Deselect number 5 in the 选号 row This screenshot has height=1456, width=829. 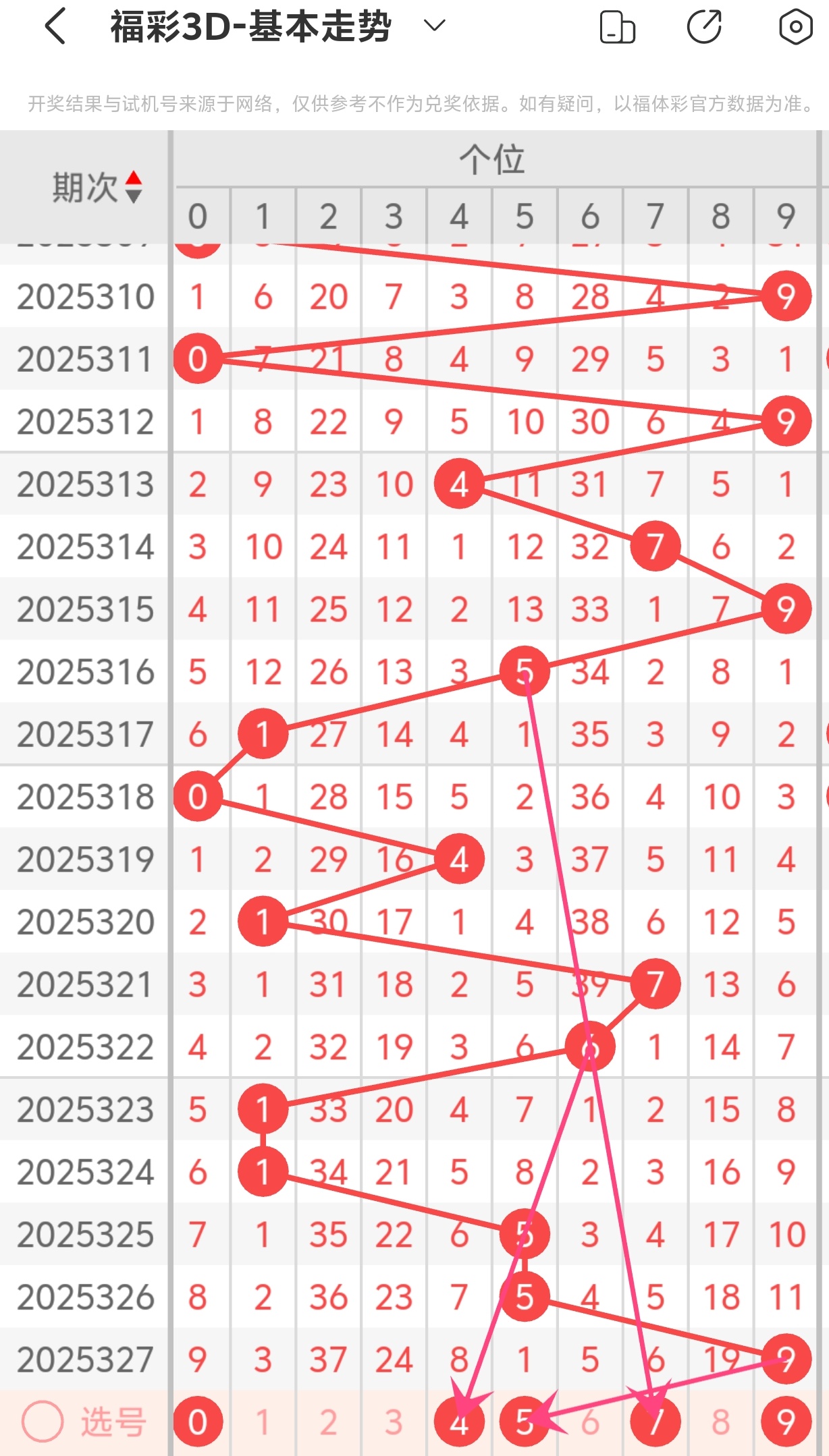click(525, 1422)
